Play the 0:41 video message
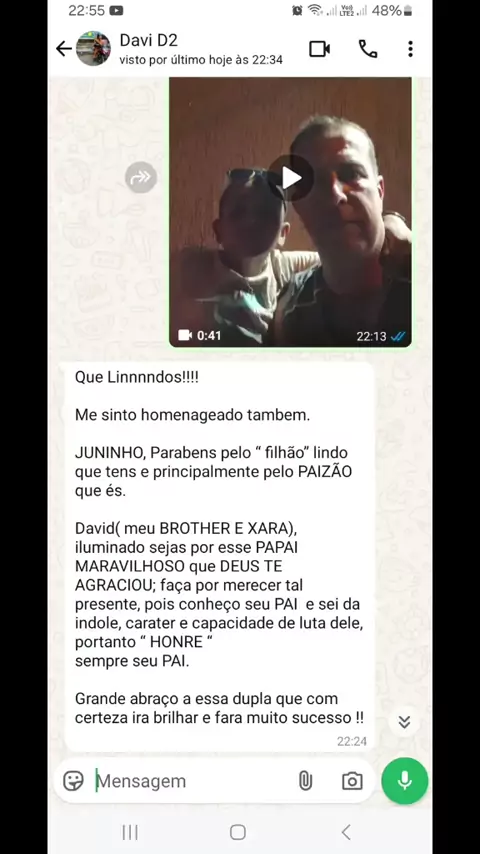Screen dimensions: 480x854 [x=291, y=178]
